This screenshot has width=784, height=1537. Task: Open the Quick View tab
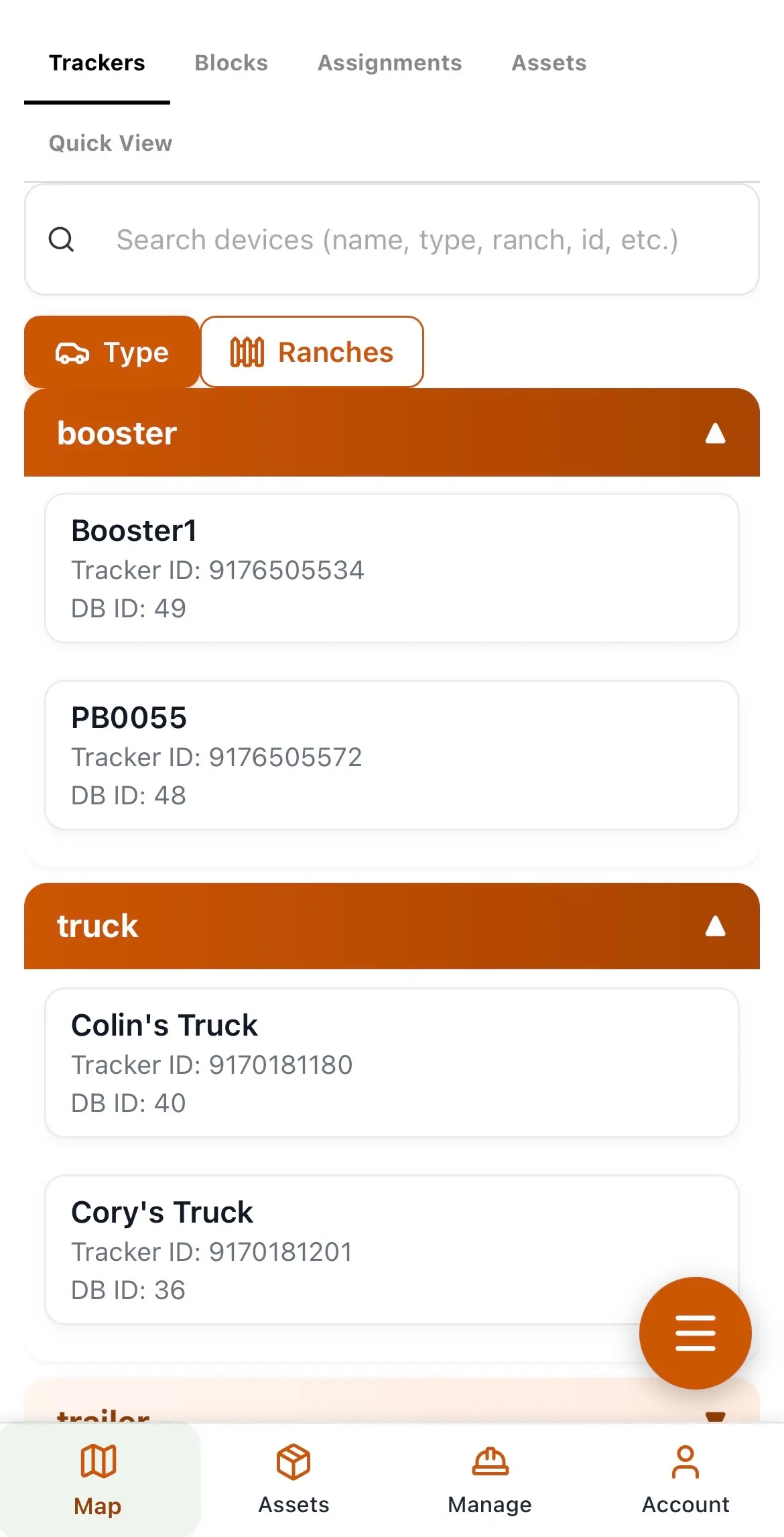(111, 143)
